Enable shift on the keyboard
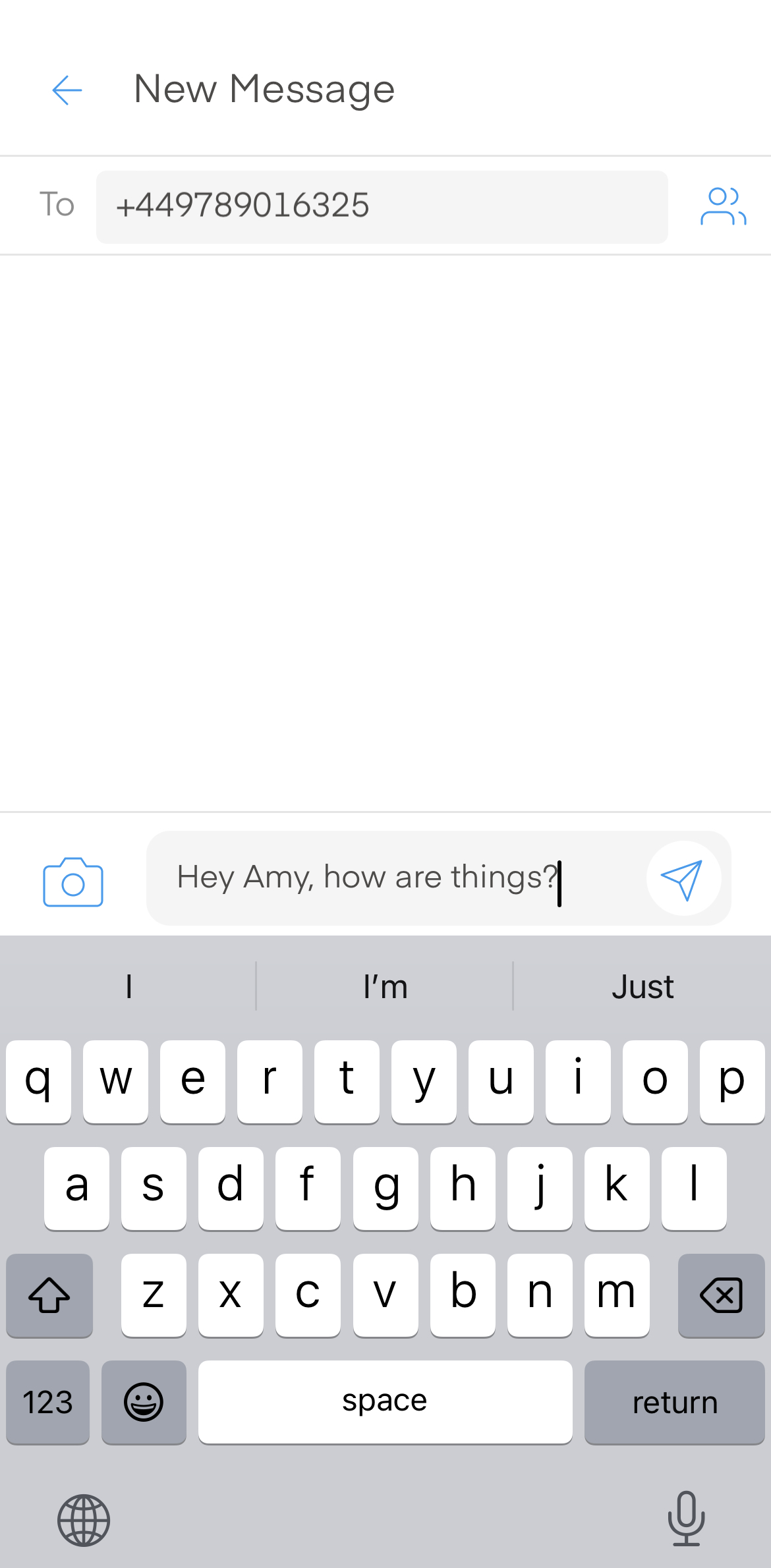771x1568 pixels. point(49,1295)
